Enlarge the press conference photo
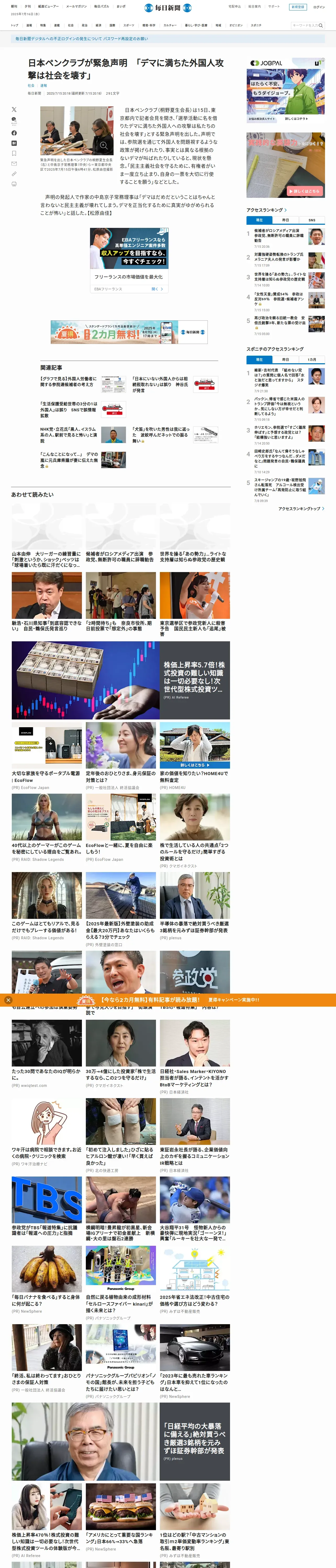 (104, 146)
